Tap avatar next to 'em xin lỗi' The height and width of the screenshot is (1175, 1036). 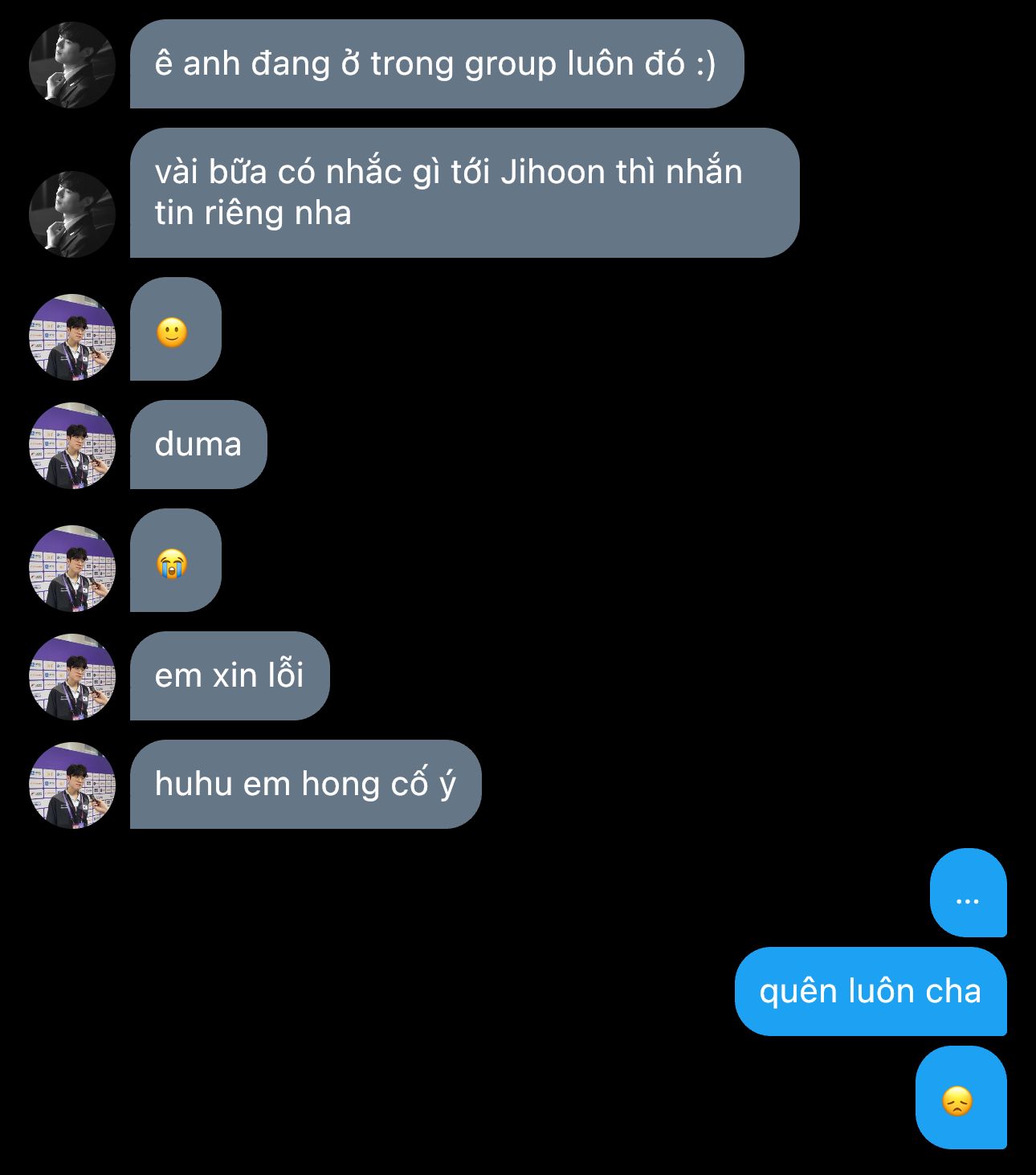(72, 676)
